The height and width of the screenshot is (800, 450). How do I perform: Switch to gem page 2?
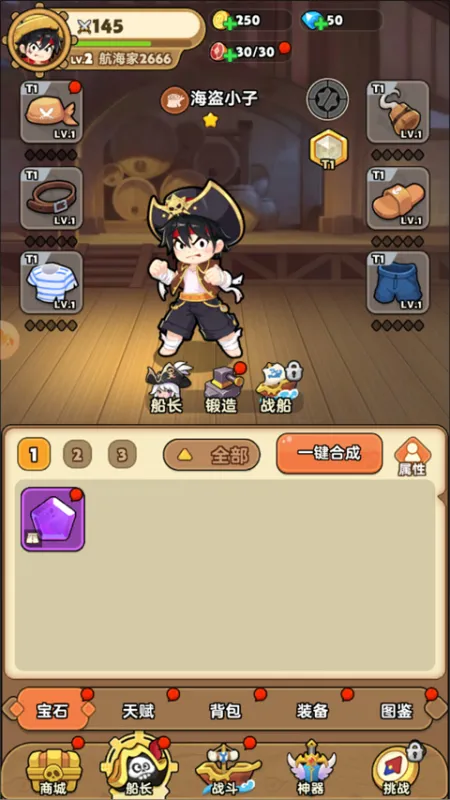[x=77, y=454]
